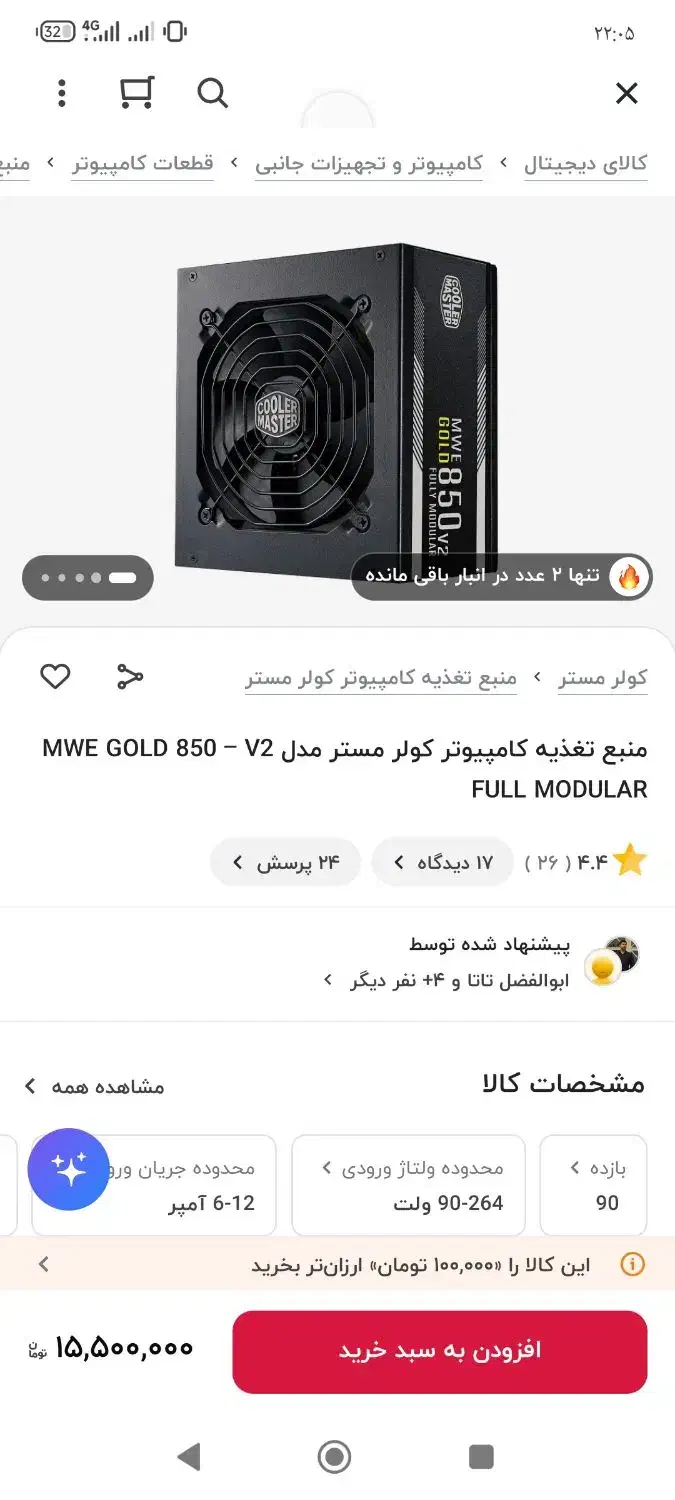Close the product page
Image resolution: width=675 pixels, height=1500 pixels.
pyautogui.click(x=626, y=94)
